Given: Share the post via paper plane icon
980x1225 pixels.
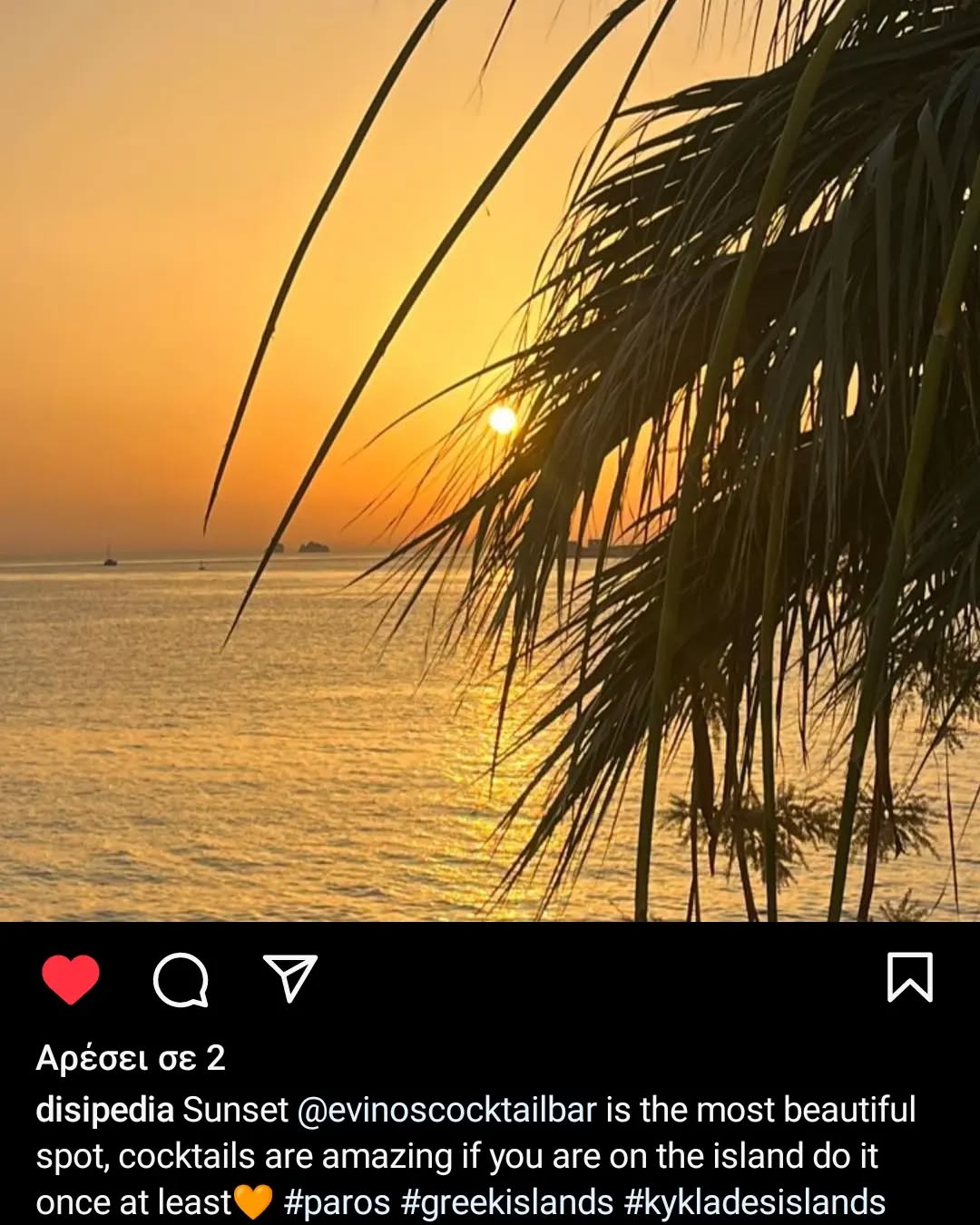Looking at the screenshot, I should (290, 978).
